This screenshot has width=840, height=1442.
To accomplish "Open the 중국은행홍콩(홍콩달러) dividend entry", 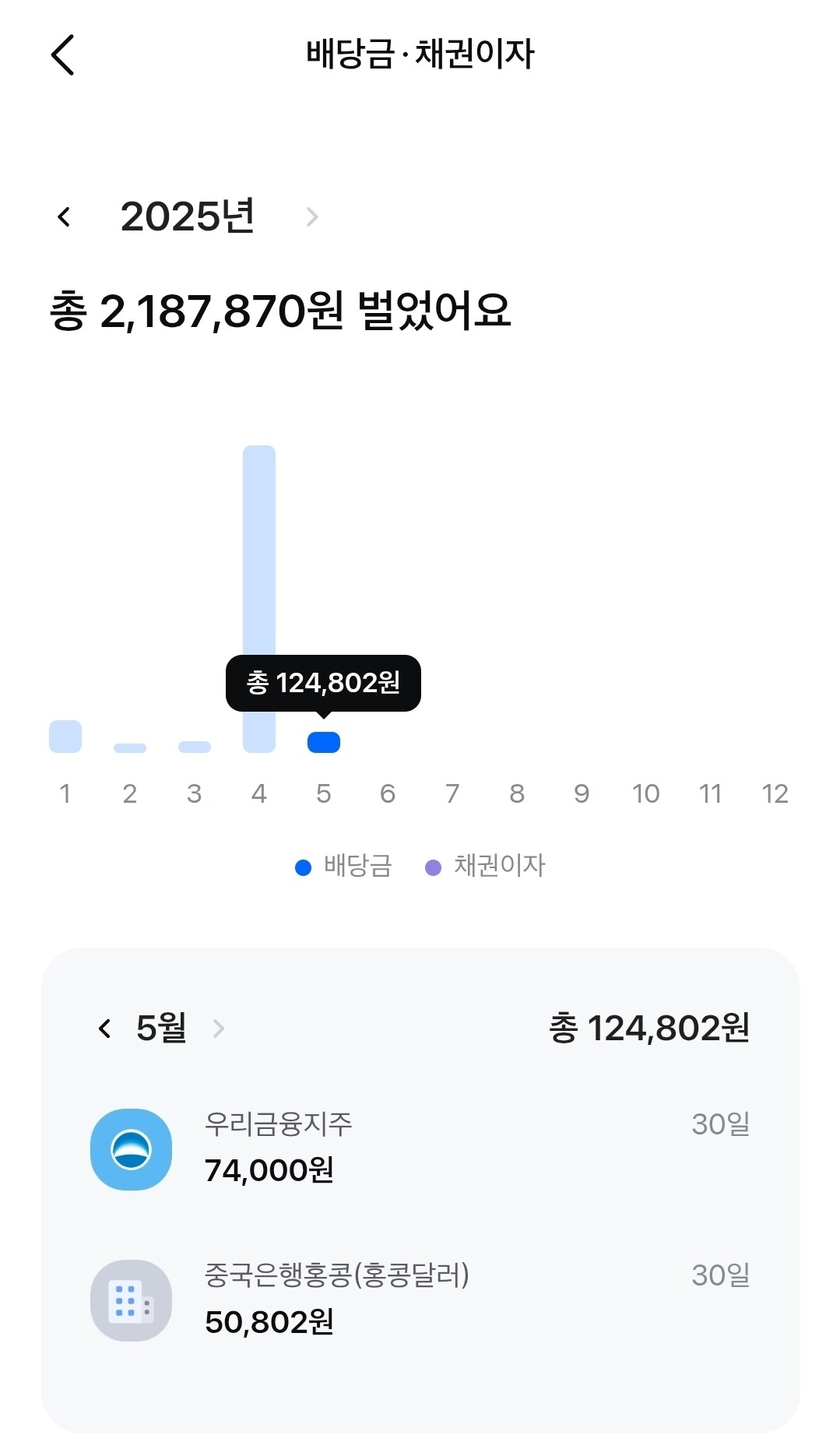I will click(420, 1300).
